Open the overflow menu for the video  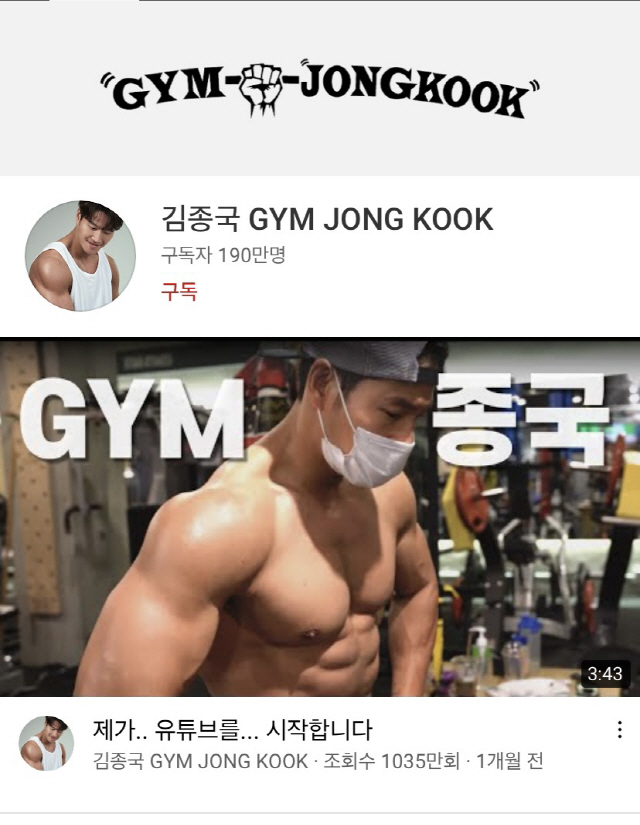620,730
